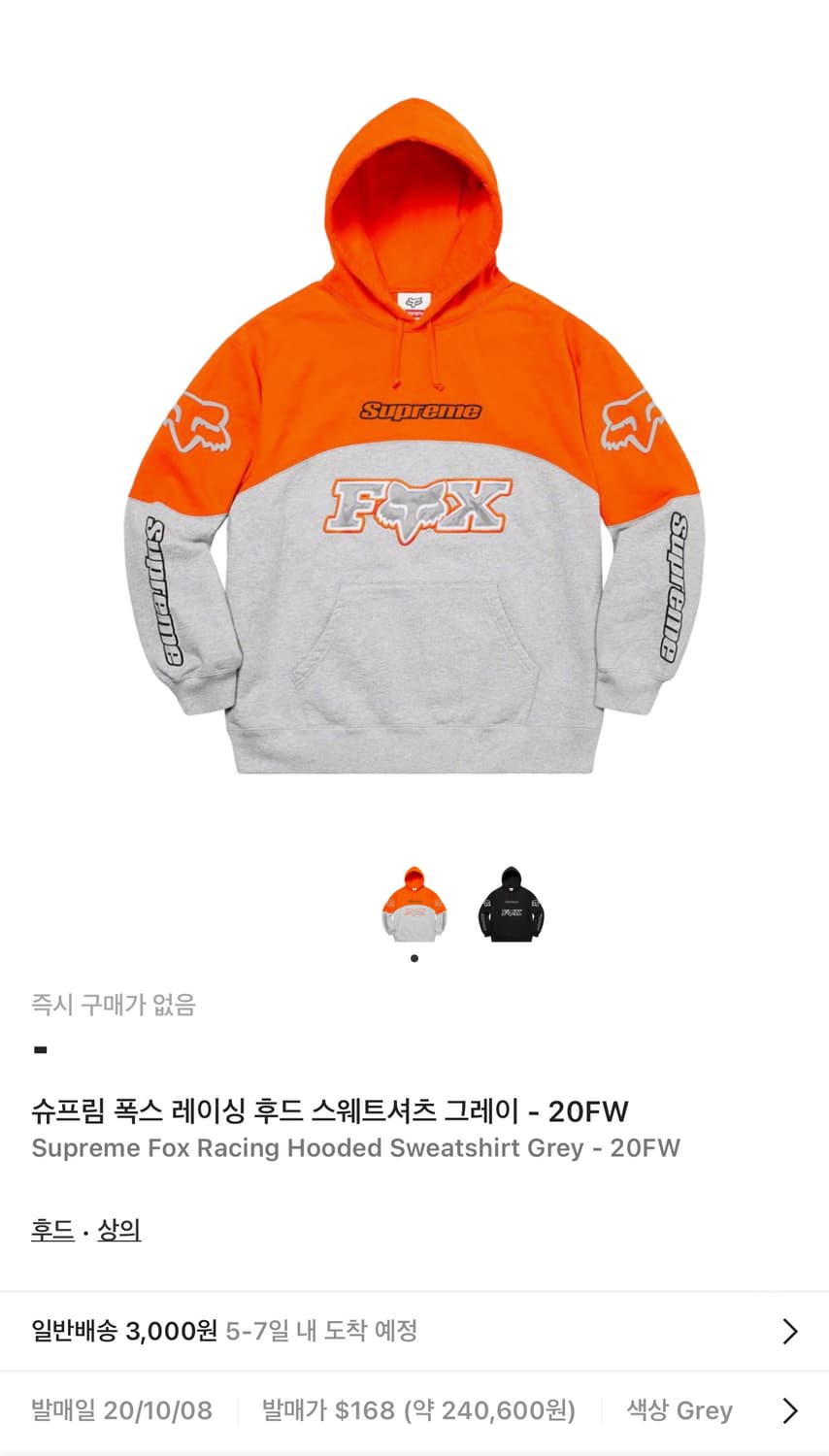Click the dash placeholder below 즉시 구매가 없음
Image resolution: width=829 pixels, height=1456 pixels.
(38, 1048)
